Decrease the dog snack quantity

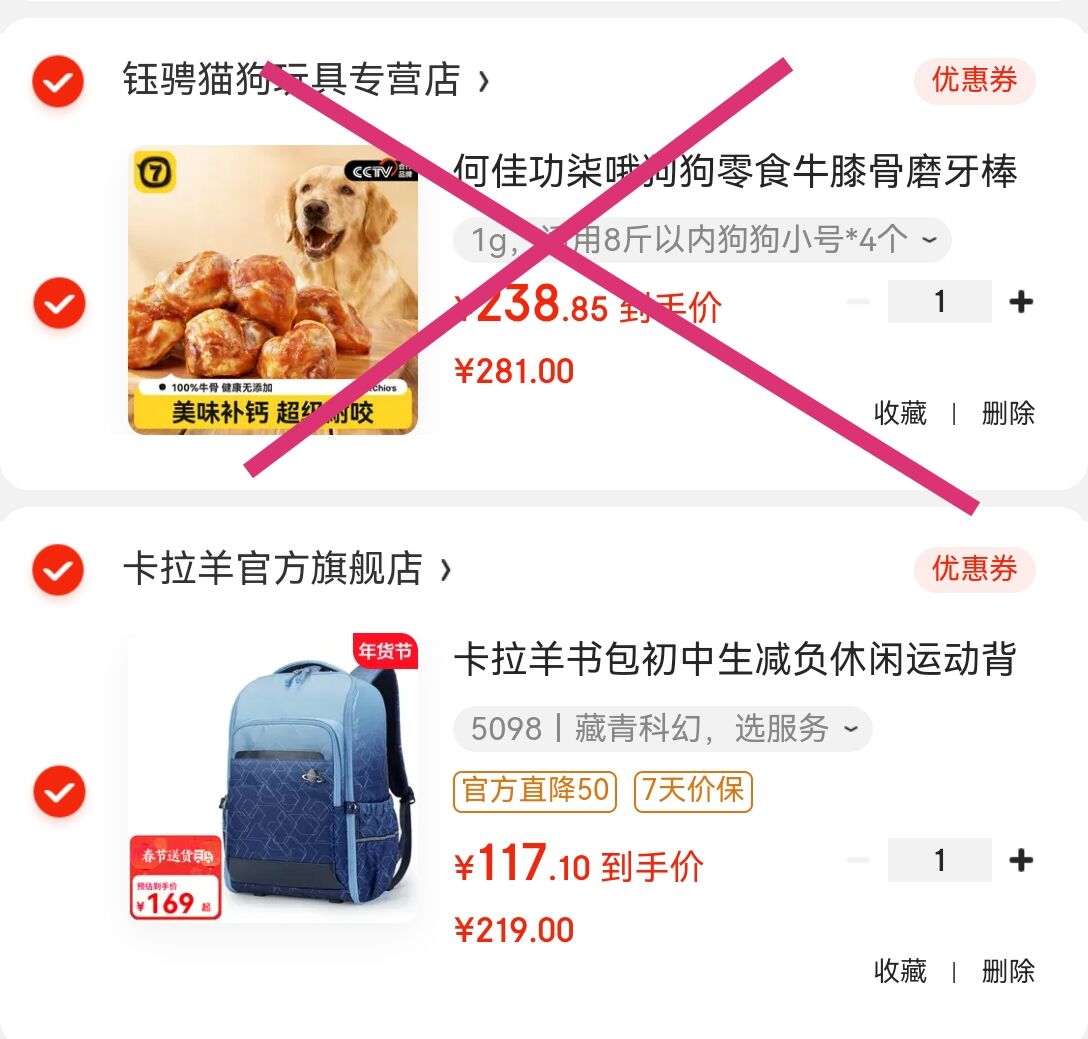click(858, 302)
